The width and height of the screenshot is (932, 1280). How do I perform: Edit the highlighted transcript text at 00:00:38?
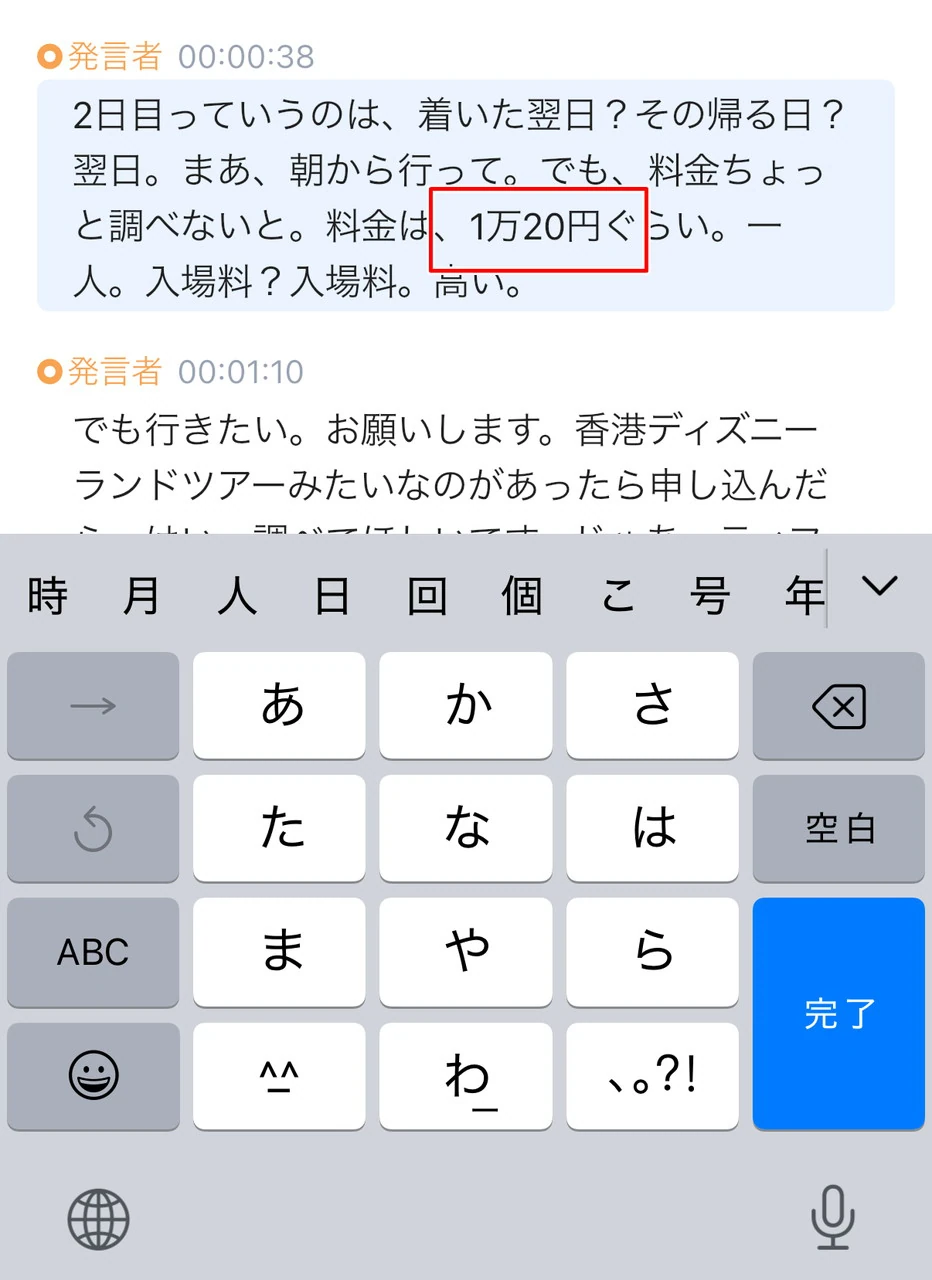[465, 195]
